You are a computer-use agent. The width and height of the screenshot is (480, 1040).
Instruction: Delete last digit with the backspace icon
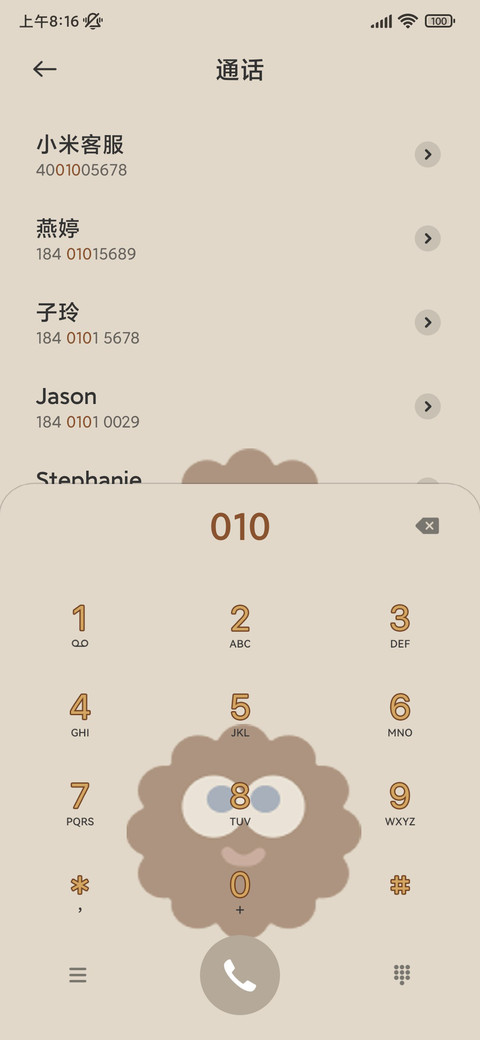coord(428,526)
